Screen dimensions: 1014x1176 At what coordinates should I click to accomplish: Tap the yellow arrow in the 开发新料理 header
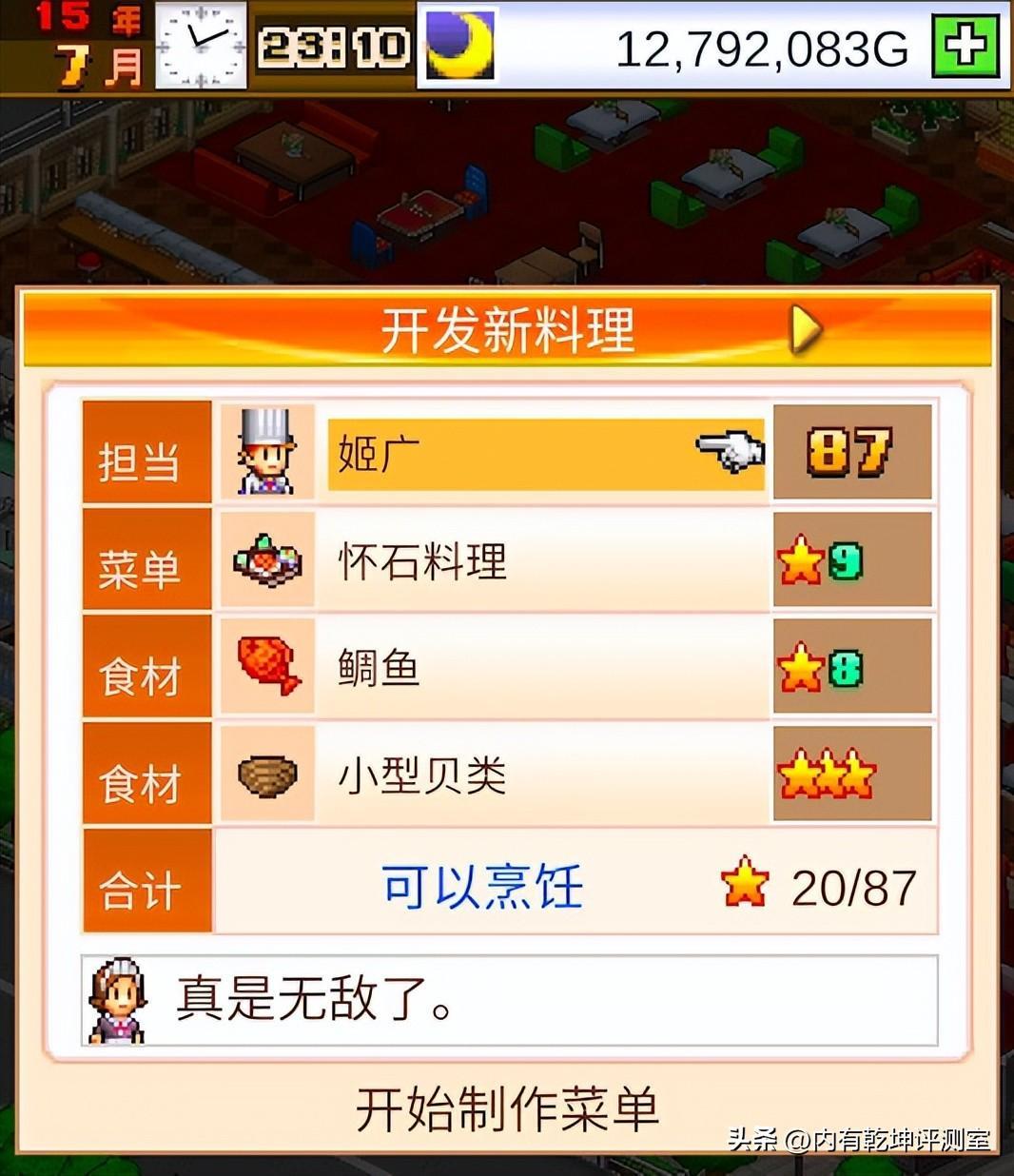tap(806, 330)
